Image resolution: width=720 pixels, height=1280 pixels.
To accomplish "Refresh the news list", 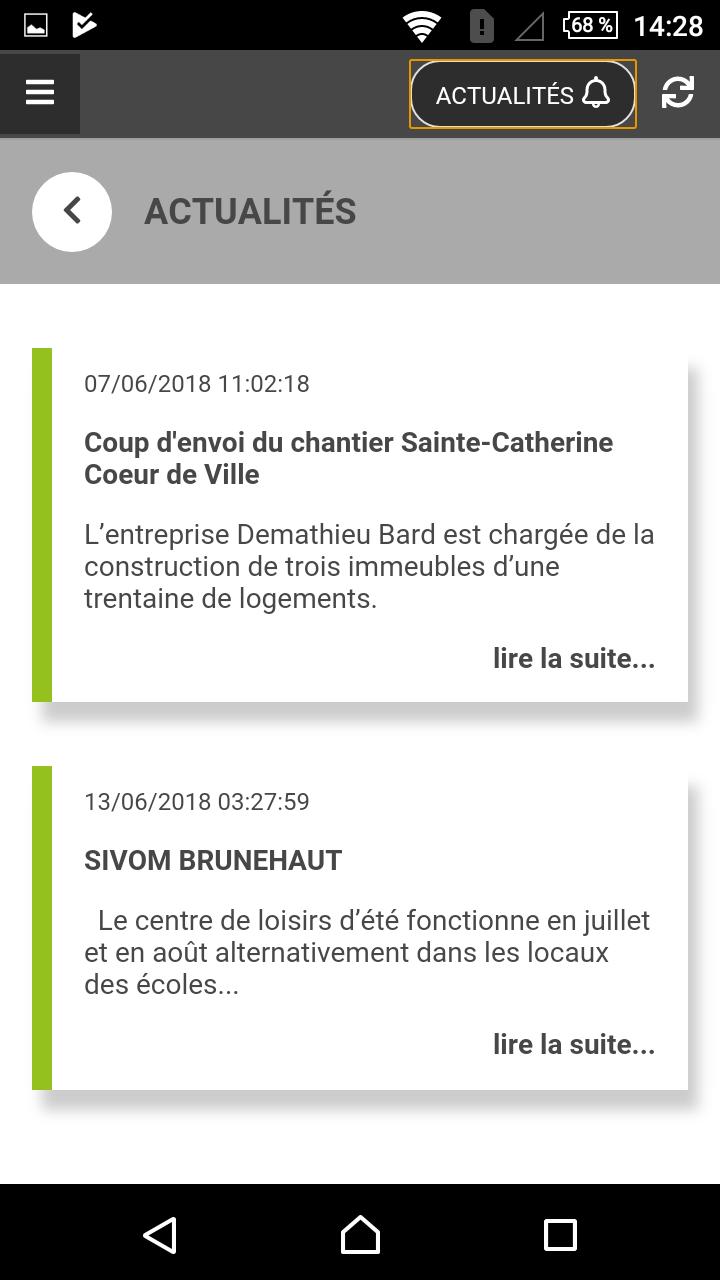I will pyautogui.click(x=677, y=93).
